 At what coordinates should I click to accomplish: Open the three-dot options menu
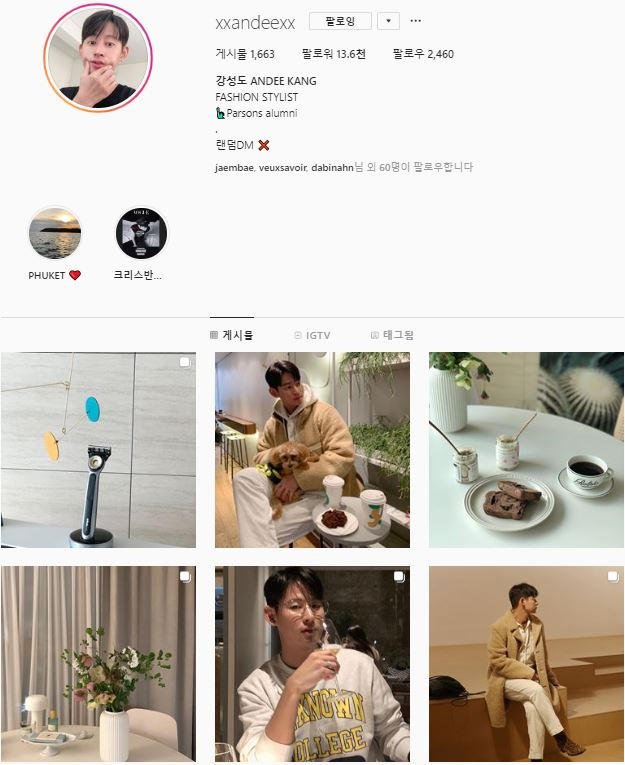tap(416, 21)
